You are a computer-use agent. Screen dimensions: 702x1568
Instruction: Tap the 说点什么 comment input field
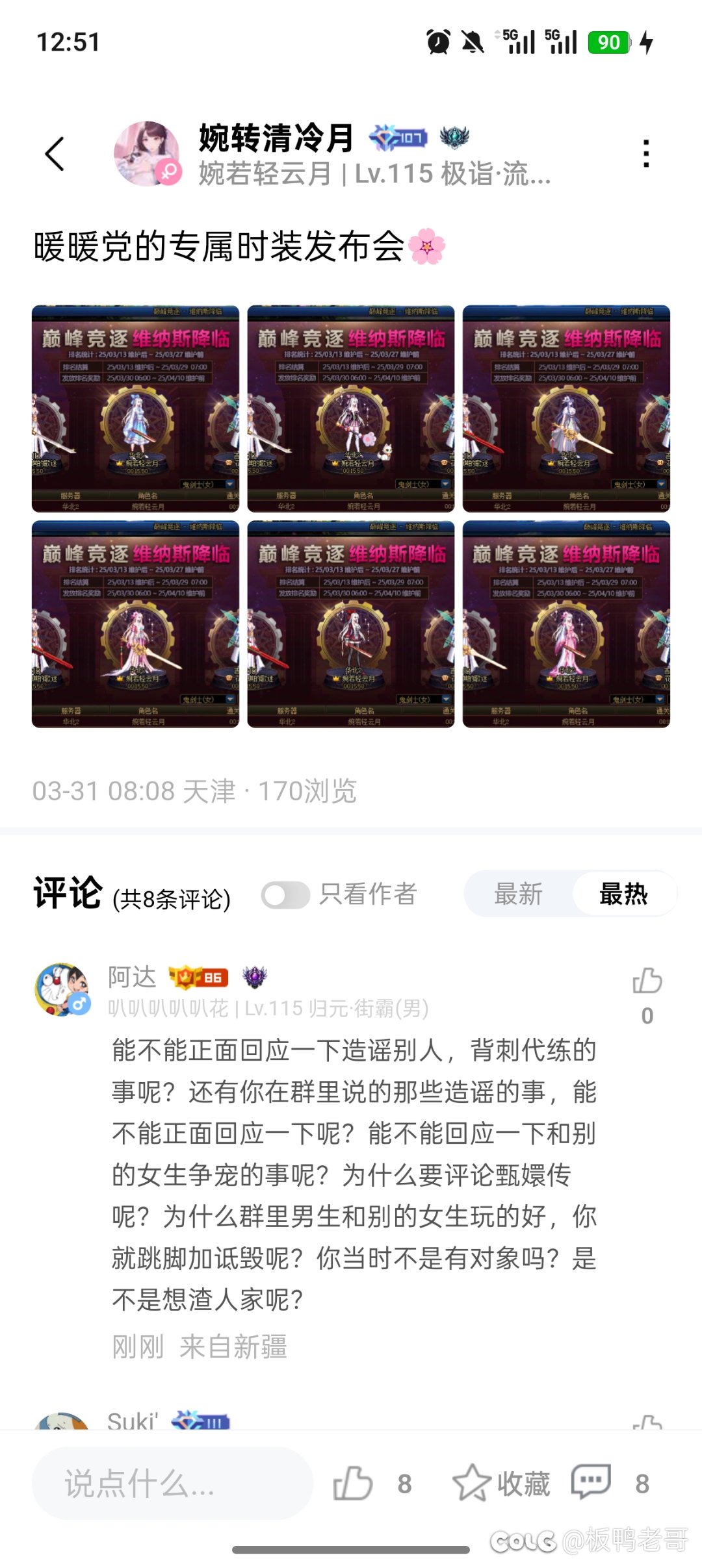pos(172,1484)
